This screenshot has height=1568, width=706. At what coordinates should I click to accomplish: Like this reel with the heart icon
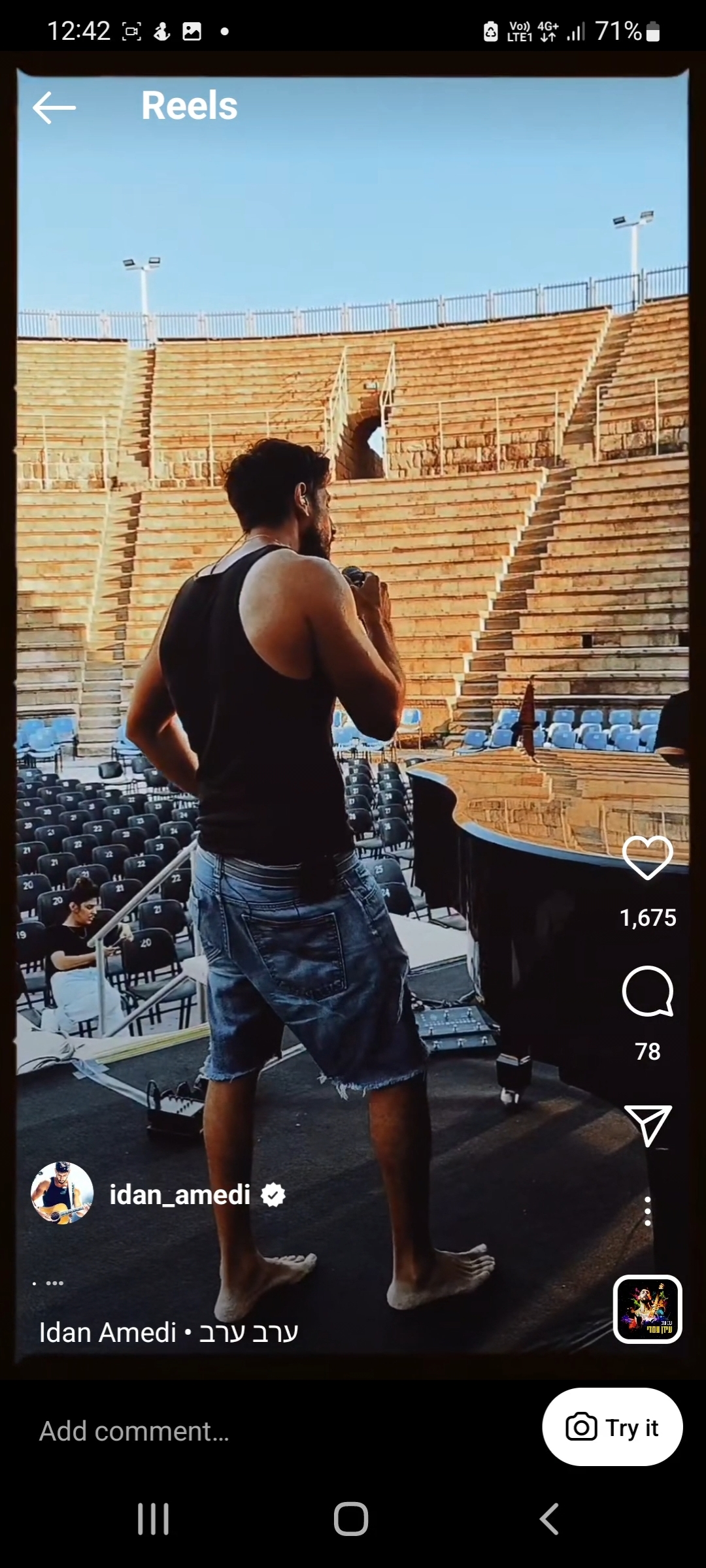[x=647, y=858]
